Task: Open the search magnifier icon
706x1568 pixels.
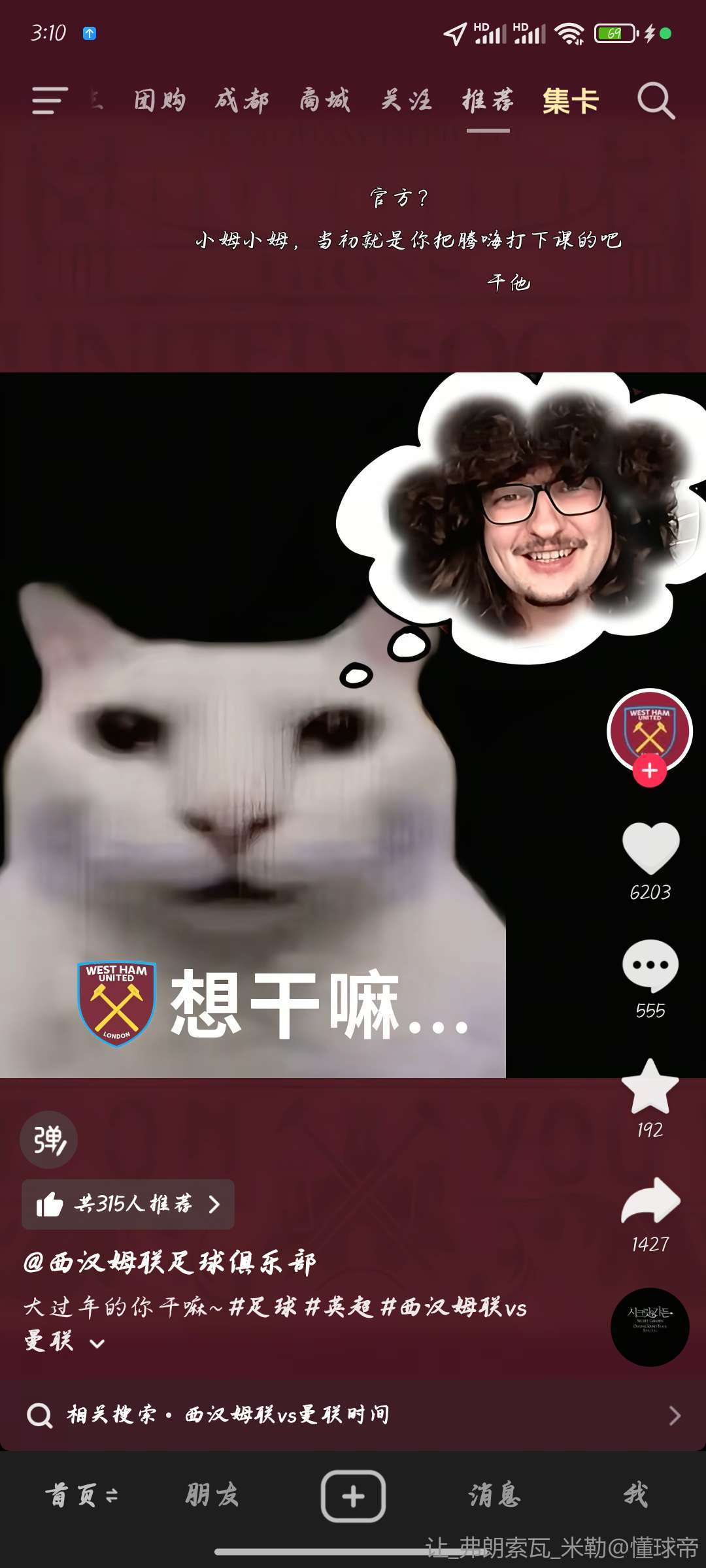Action: pos(656,101)
